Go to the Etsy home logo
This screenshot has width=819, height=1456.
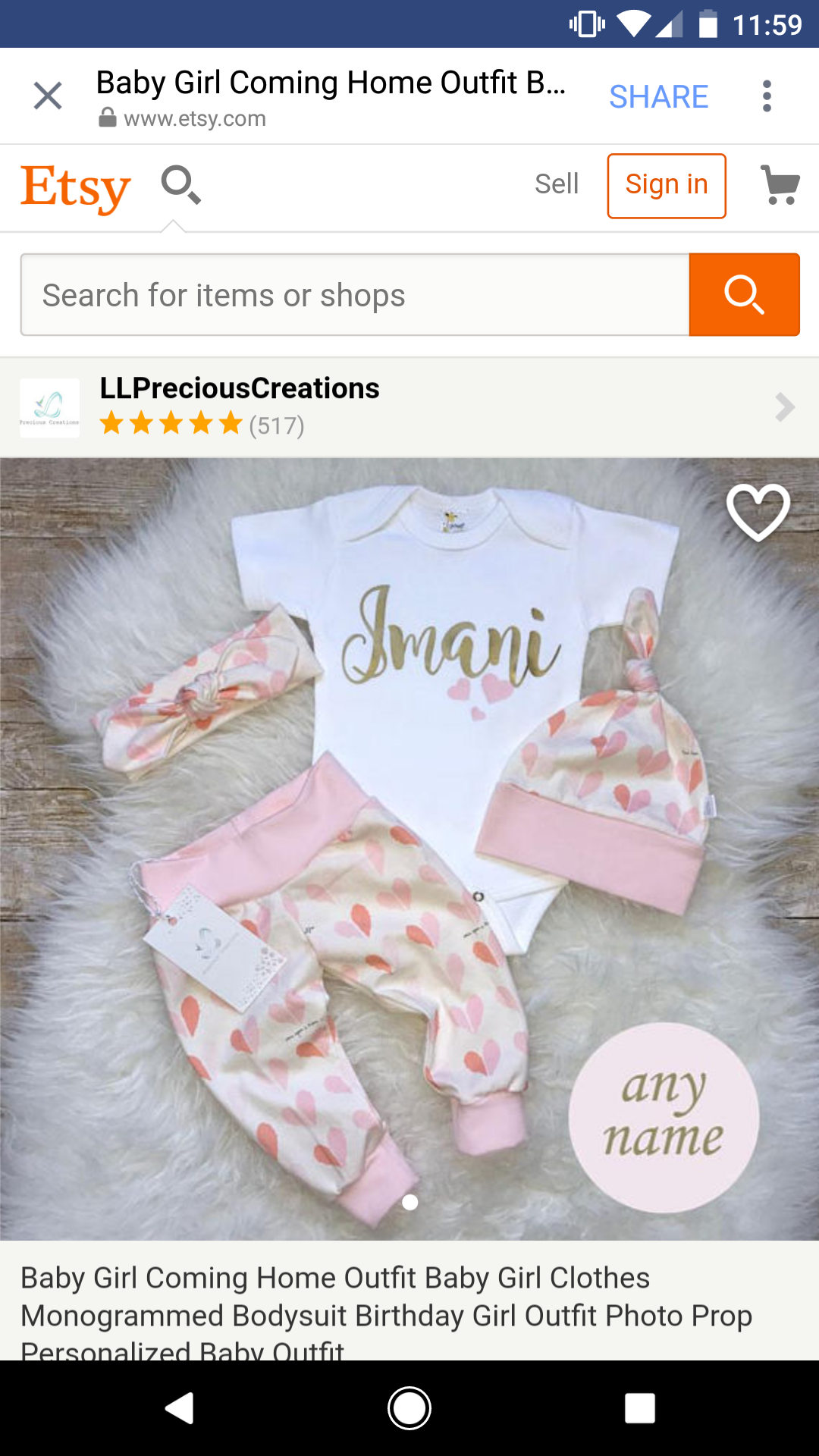(75, 187)
